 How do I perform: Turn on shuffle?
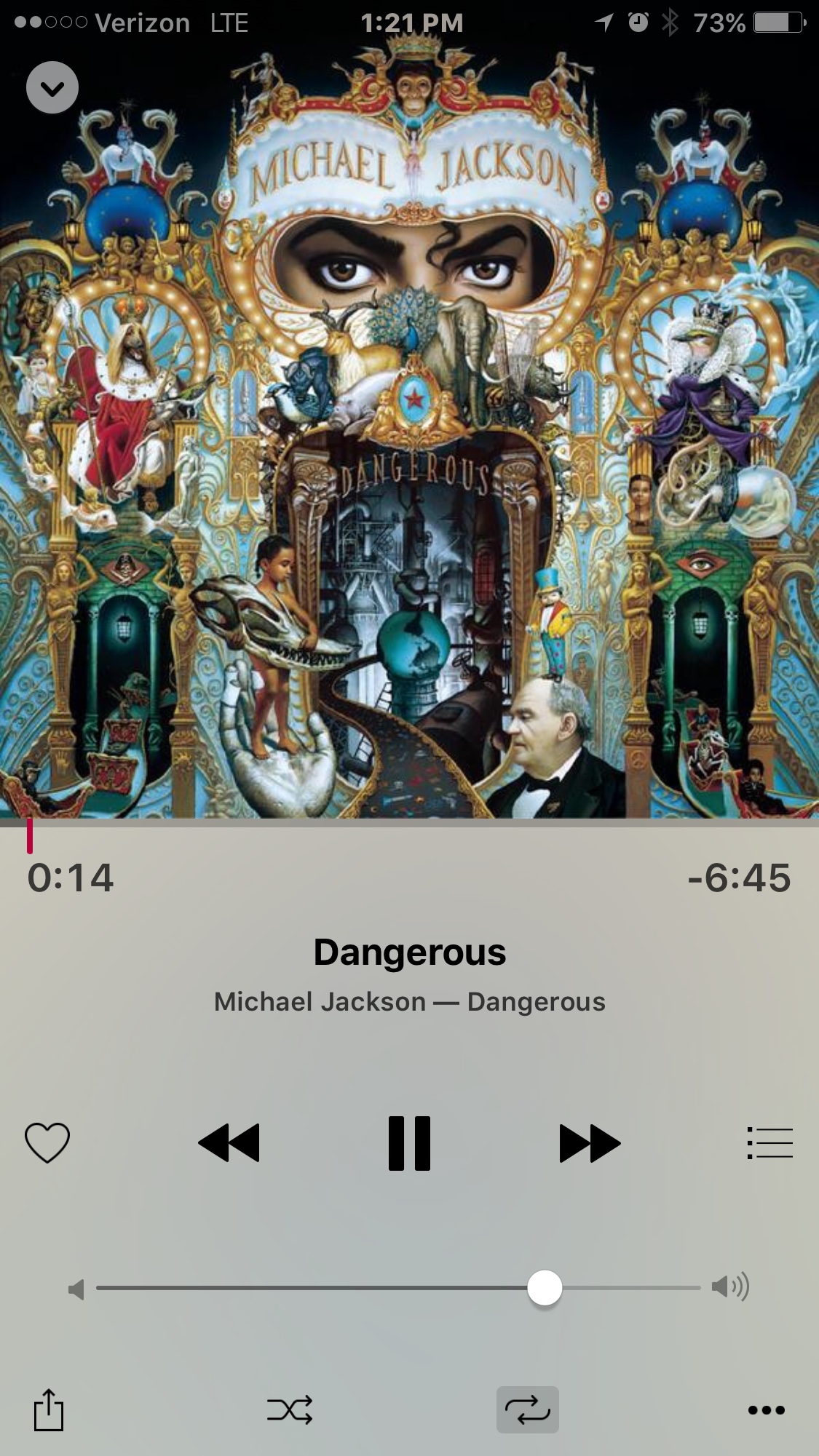(290, 1409)
